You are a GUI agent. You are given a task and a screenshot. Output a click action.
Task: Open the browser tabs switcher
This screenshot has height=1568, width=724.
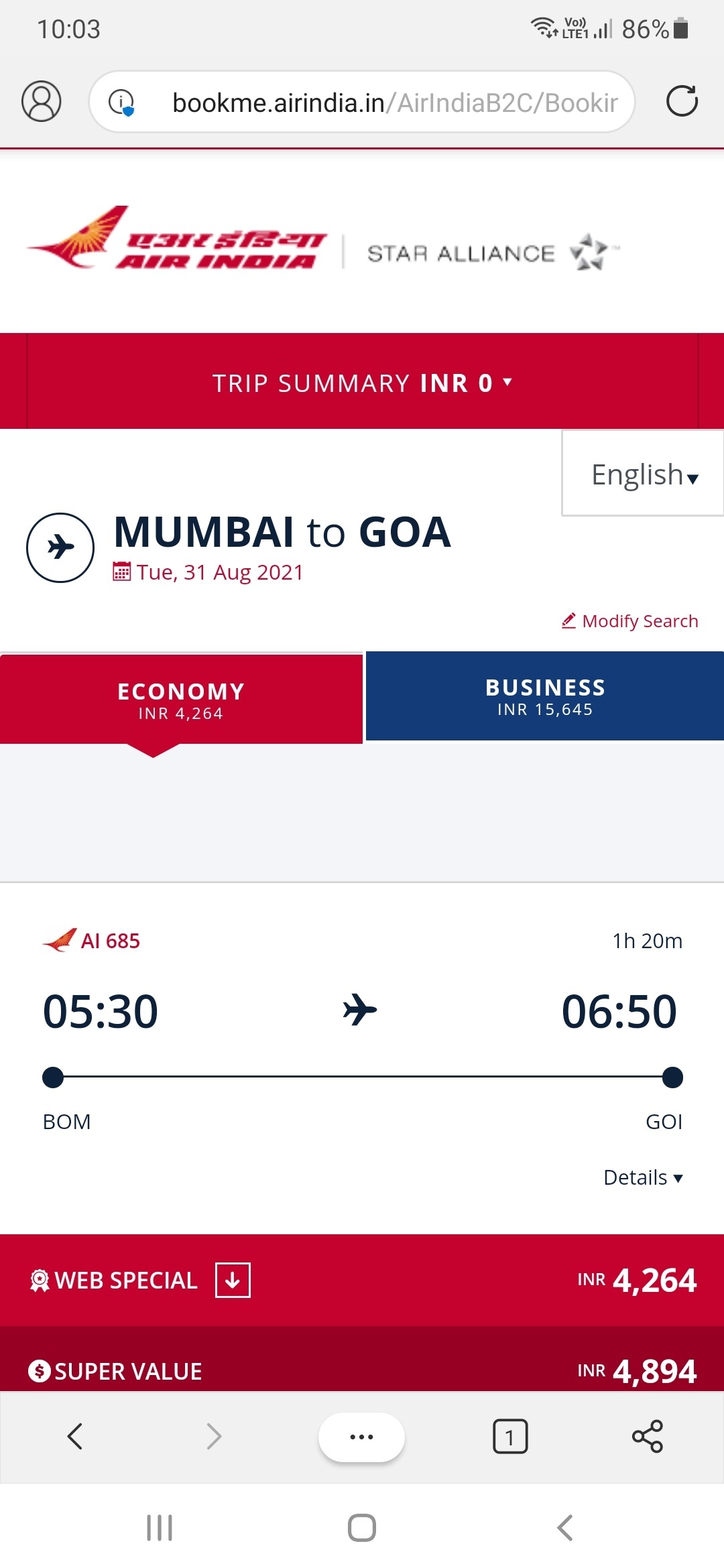click(510, 1437)
